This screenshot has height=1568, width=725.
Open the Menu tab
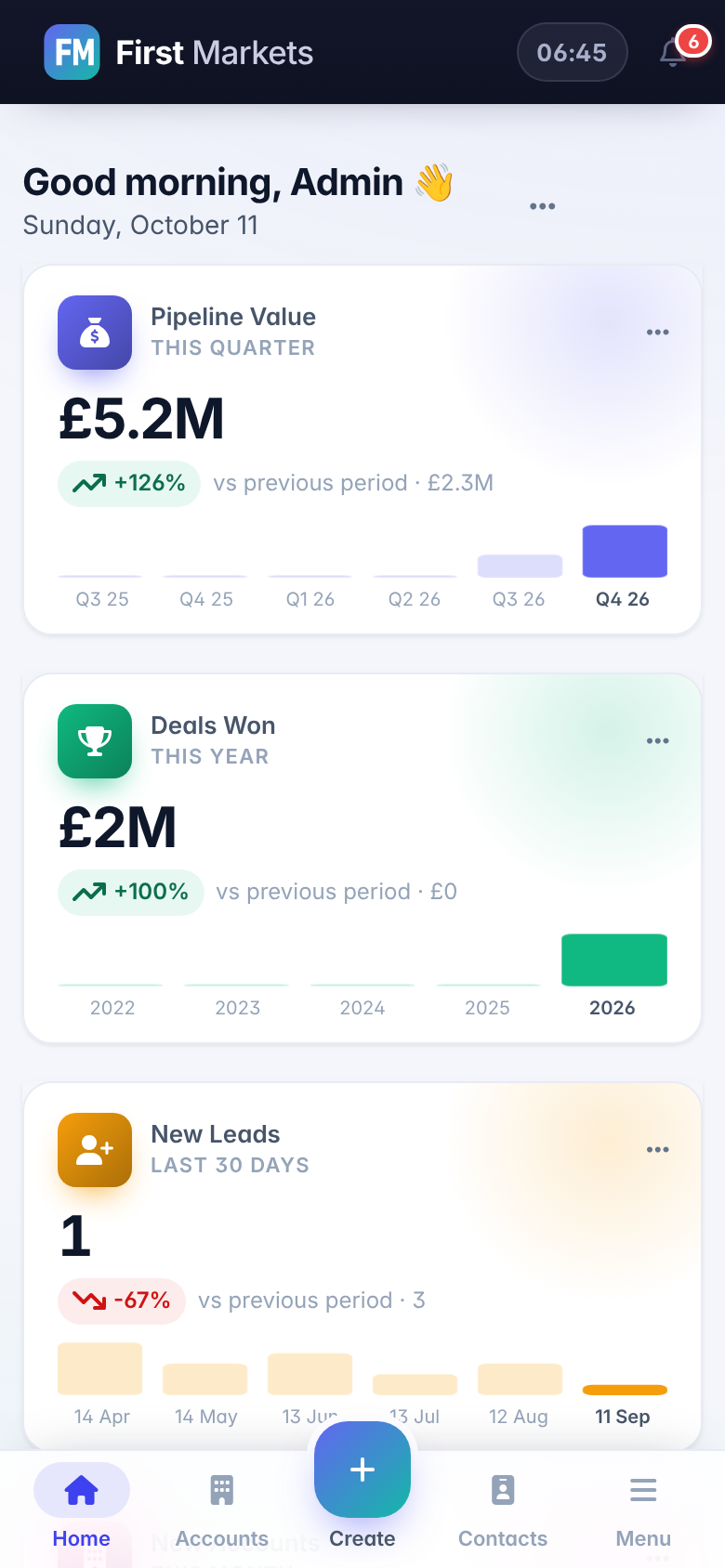(x=643, y=1507)
